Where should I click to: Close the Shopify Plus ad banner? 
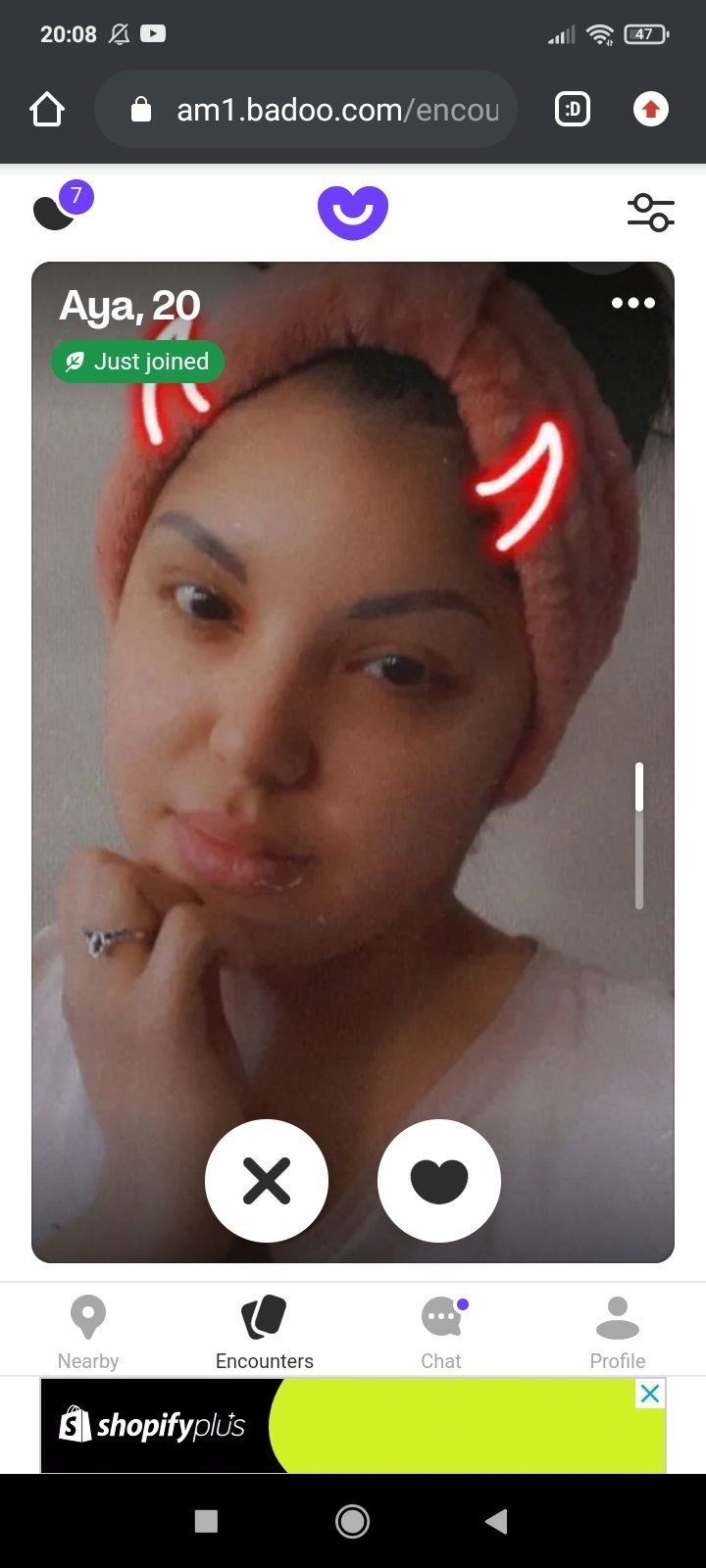pyautogui.click(x=650, y=1394)
